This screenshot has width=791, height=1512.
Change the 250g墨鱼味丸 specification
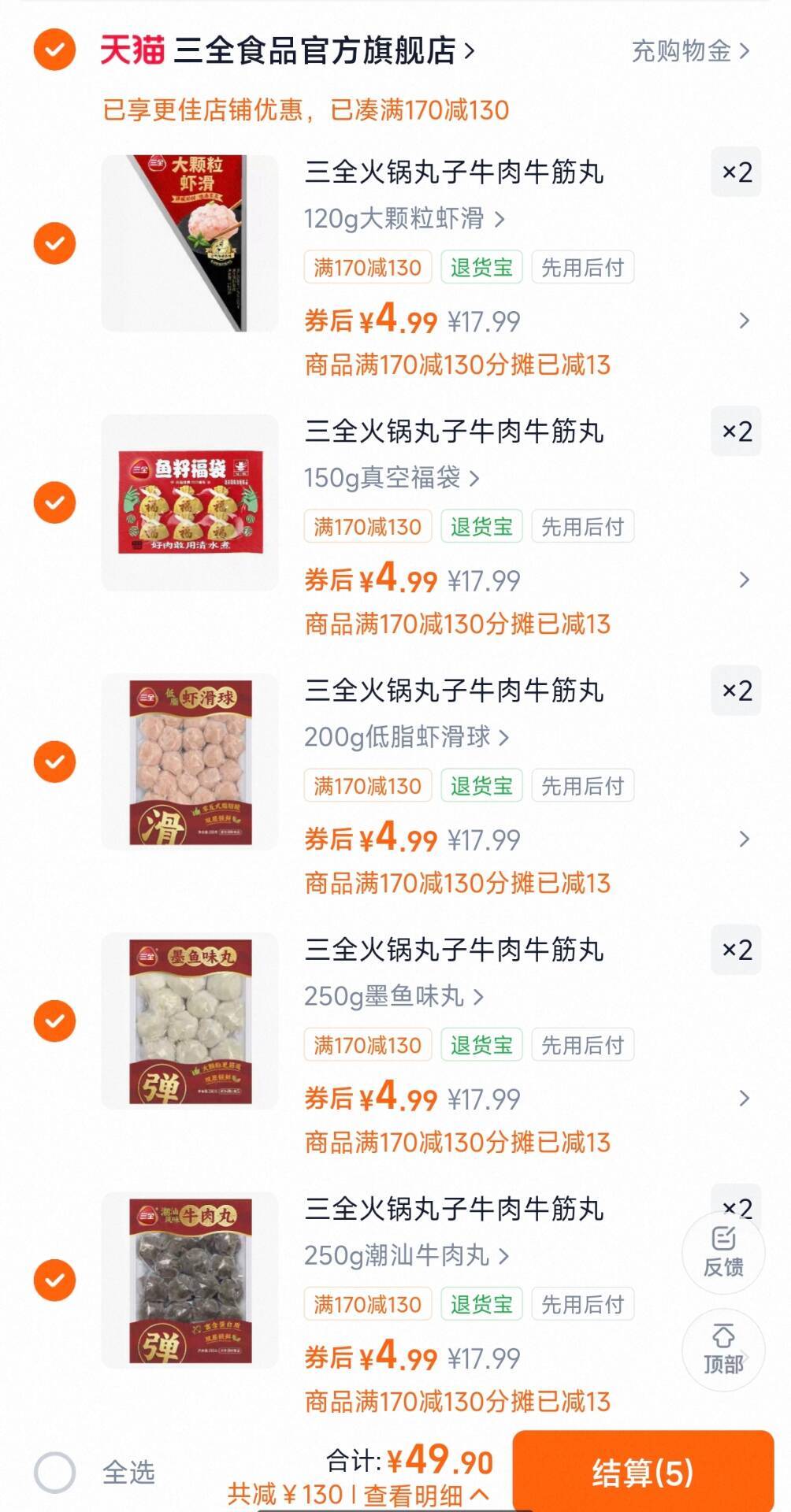(393, 996)
